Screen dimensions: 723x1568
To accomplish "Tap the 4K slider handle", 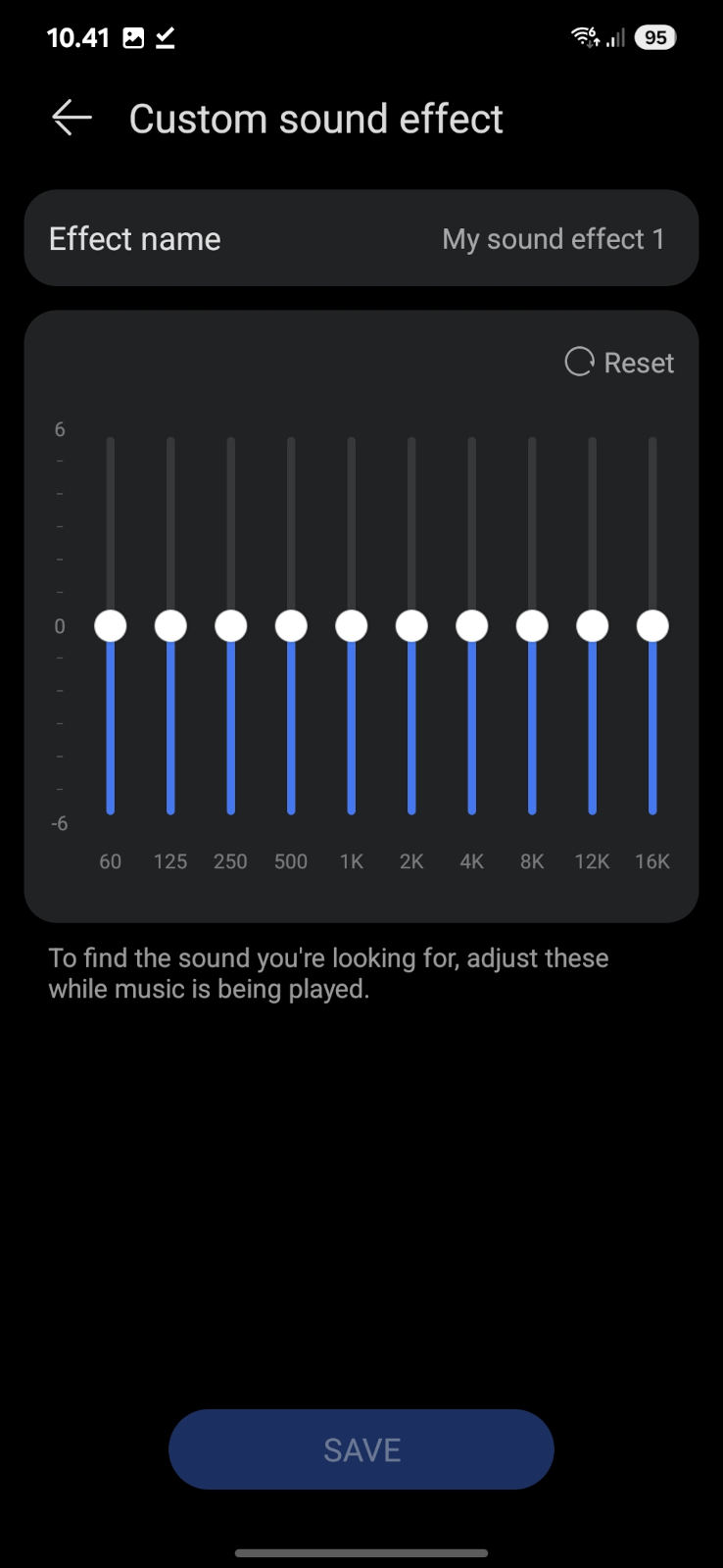I will [x=472, y=625].
